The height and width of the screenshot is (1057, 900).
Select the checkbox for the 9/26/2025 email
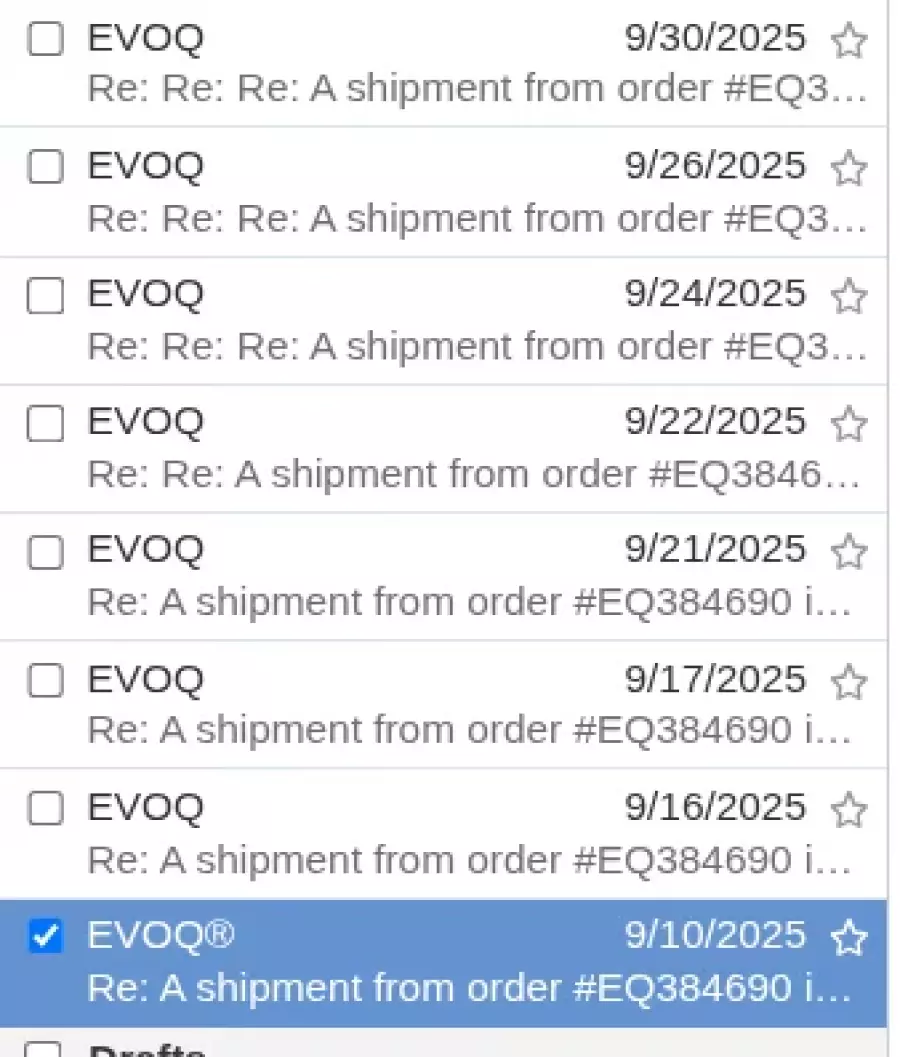pyautogui.click(x=45, y=167)
